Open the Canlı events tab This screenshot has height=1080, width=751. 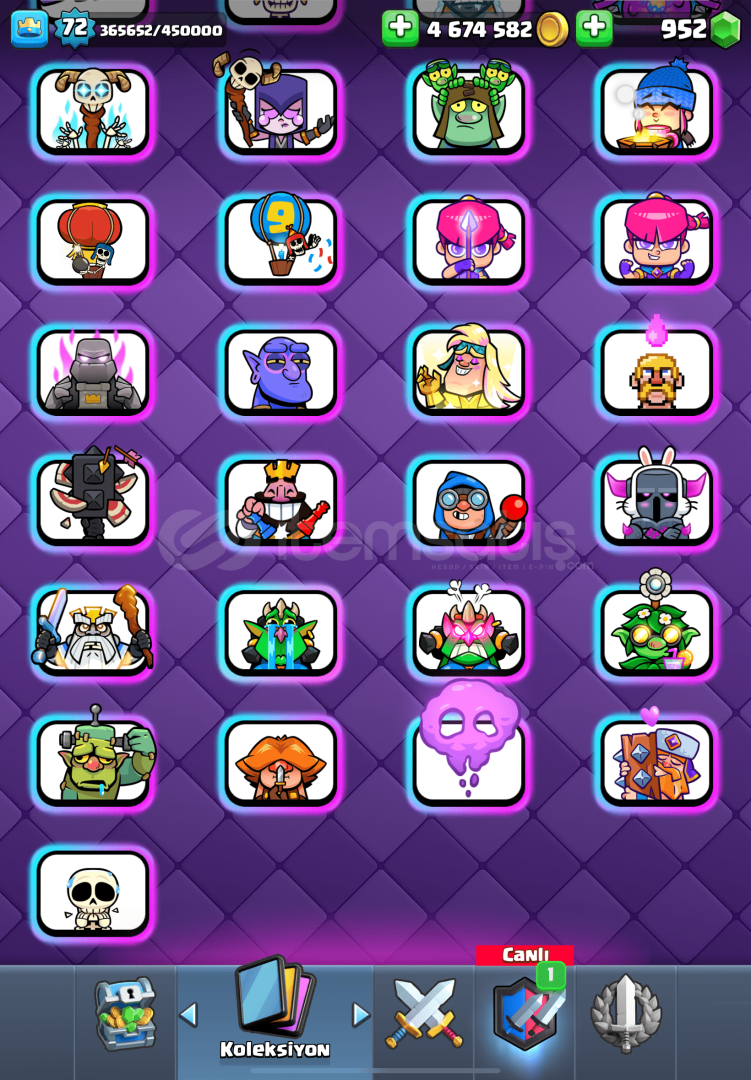[525, 1012]
